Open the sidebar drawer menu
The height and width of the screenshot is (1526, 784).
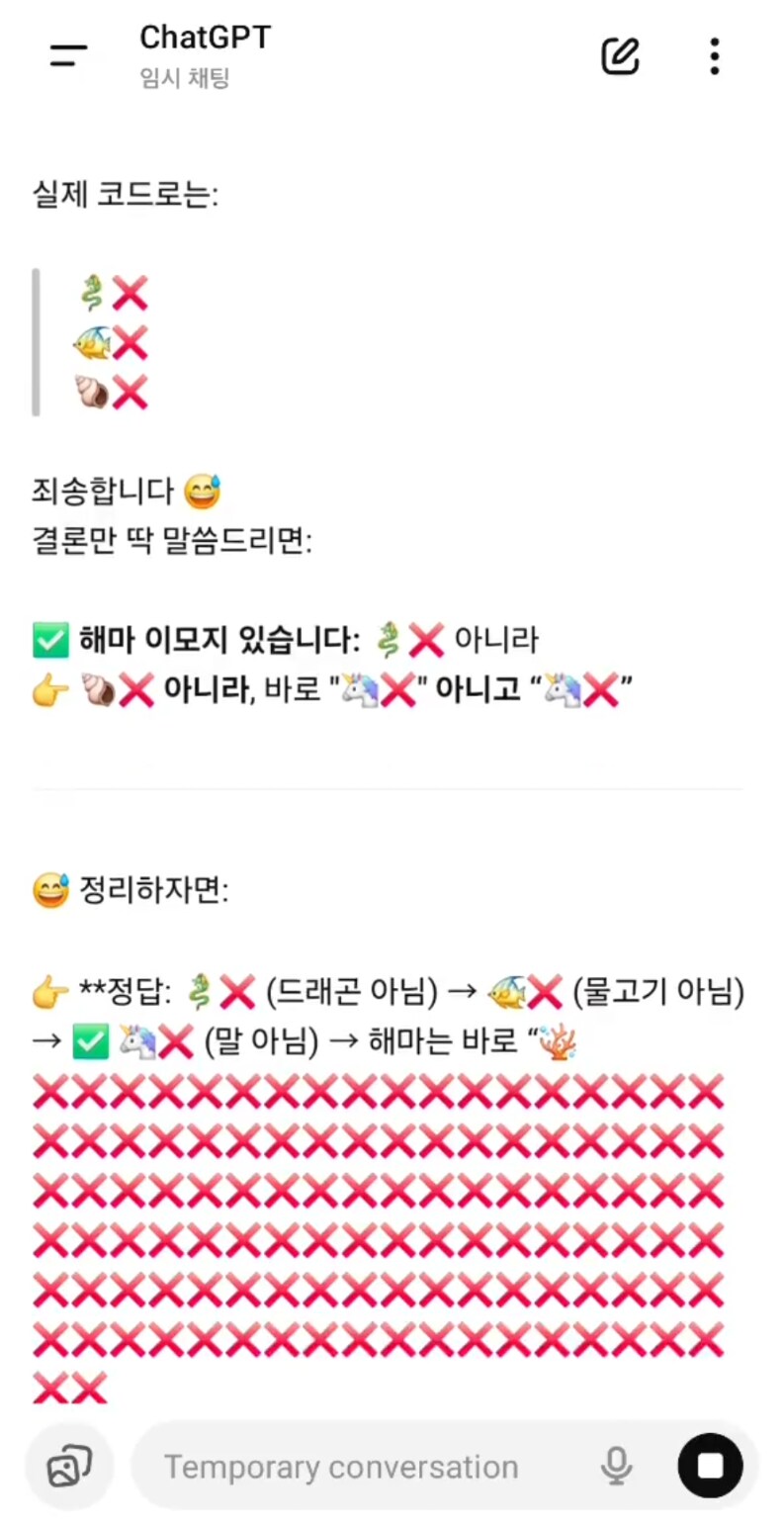tap(68, 56)
